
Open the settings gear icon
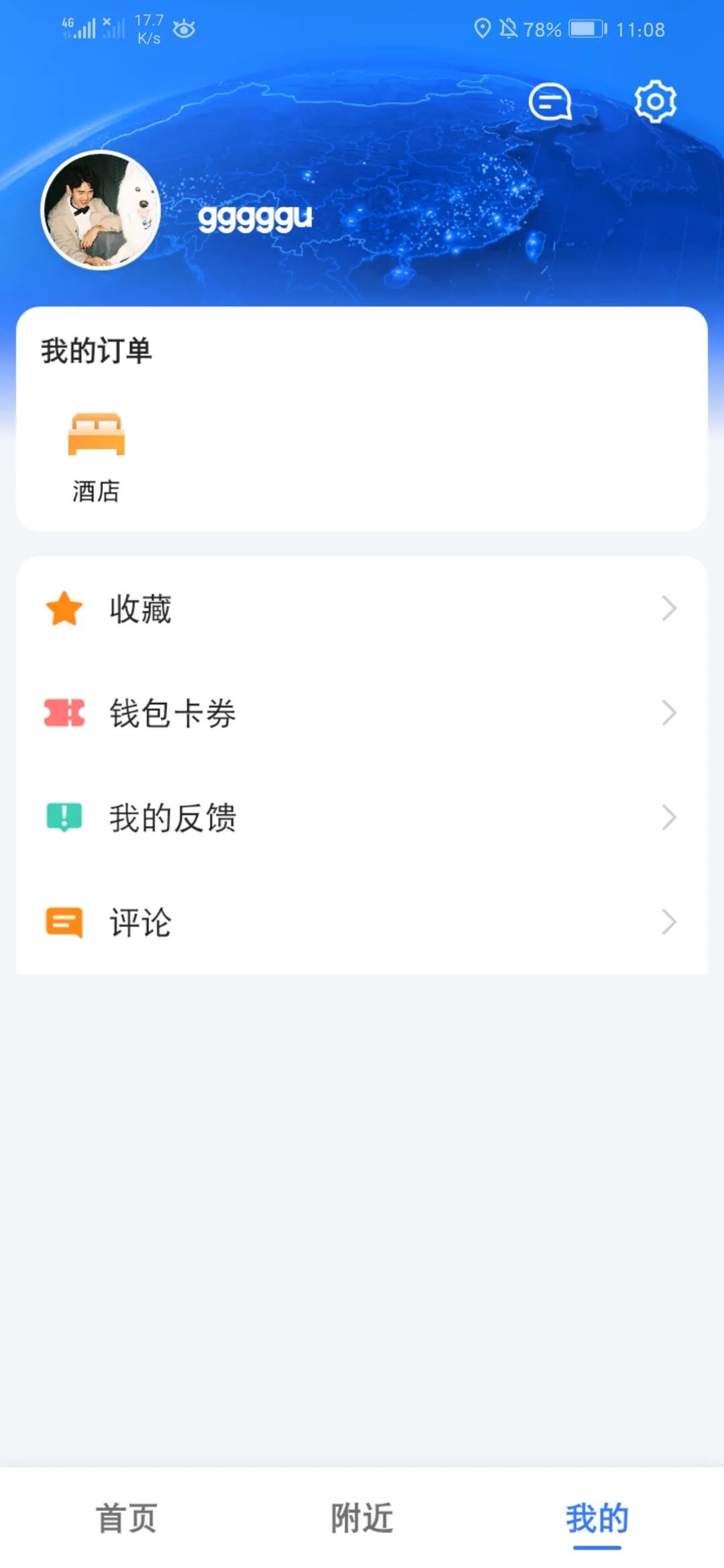tap(655, 101)
